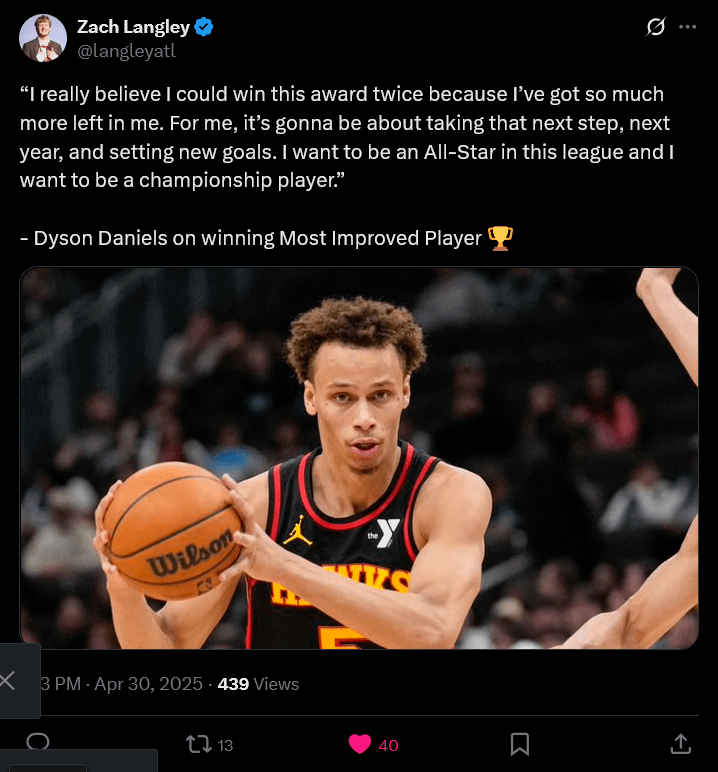Open the Dyson Daniels photo
Screen dimensions: 718x772
359,458
